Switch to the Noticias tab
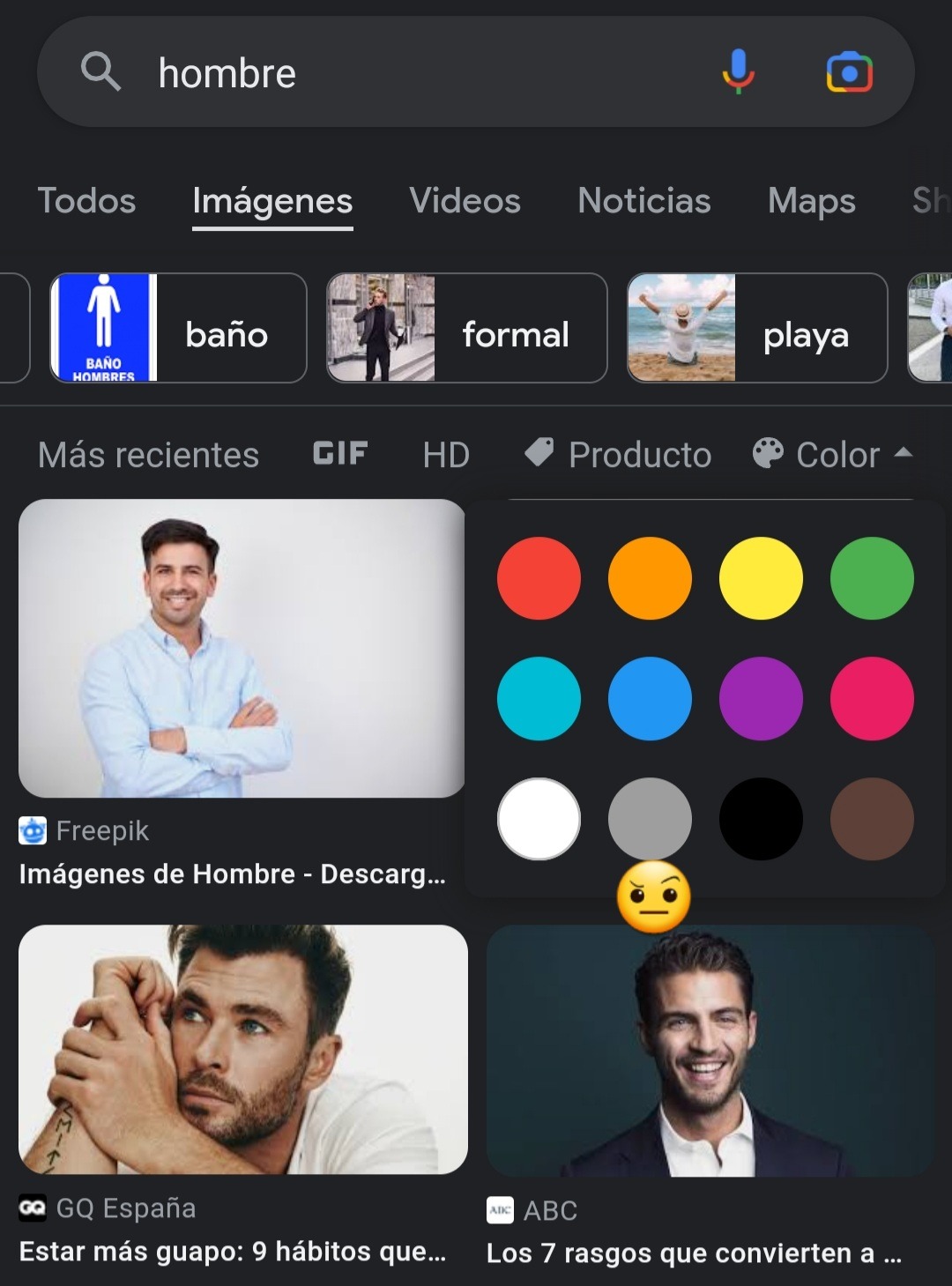952x1286 pixels. (x=643, y=201)
